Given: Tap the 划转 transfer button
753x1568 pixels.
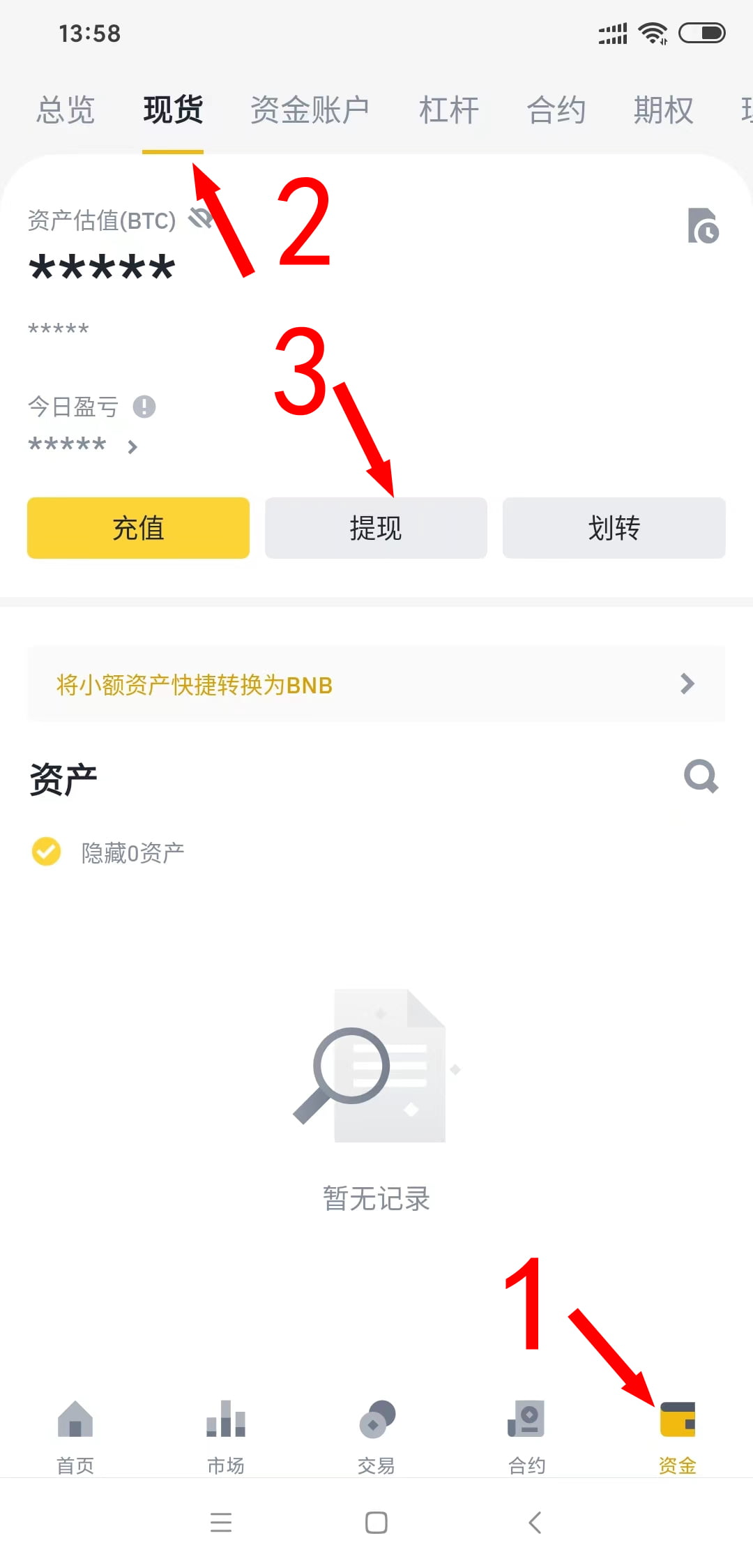Looking at the screenshot, I should (614, 528).
